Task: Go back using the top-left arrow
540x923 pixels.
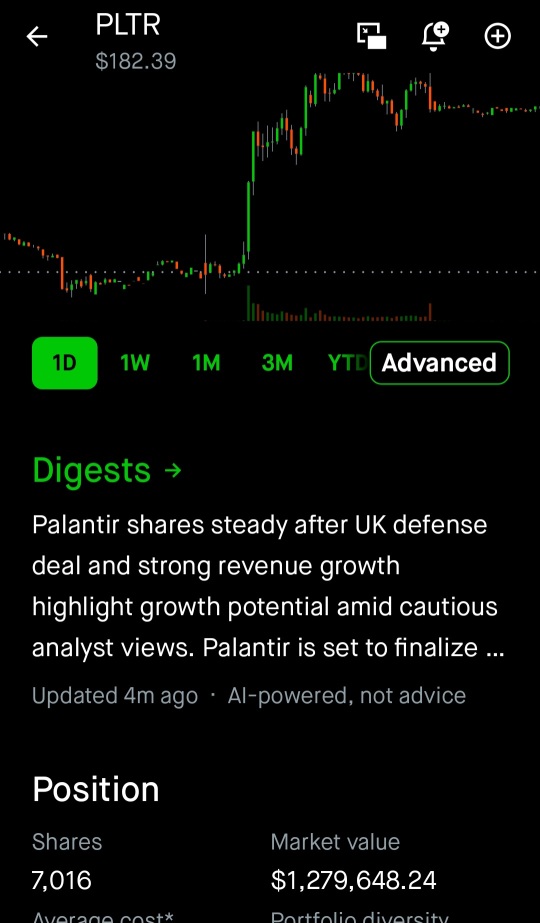Action: (37, 36)
